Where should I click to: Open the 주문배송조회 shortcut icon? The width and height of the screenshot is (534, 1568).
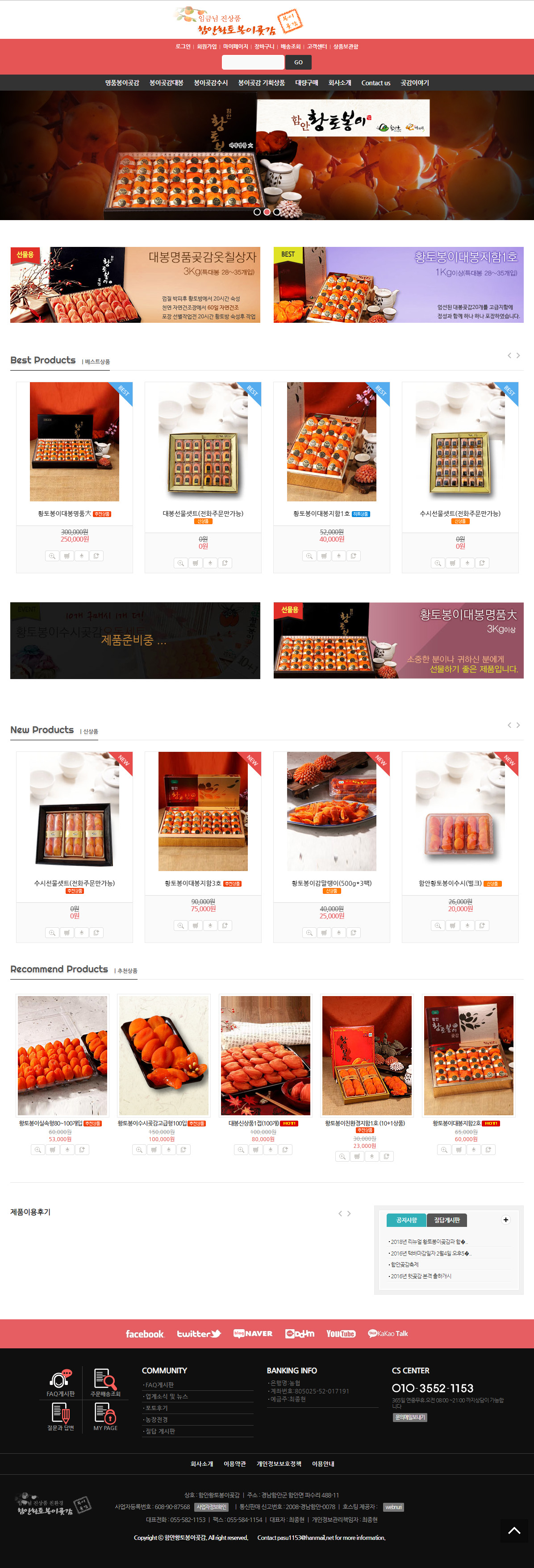click(x=105, y=1382)
